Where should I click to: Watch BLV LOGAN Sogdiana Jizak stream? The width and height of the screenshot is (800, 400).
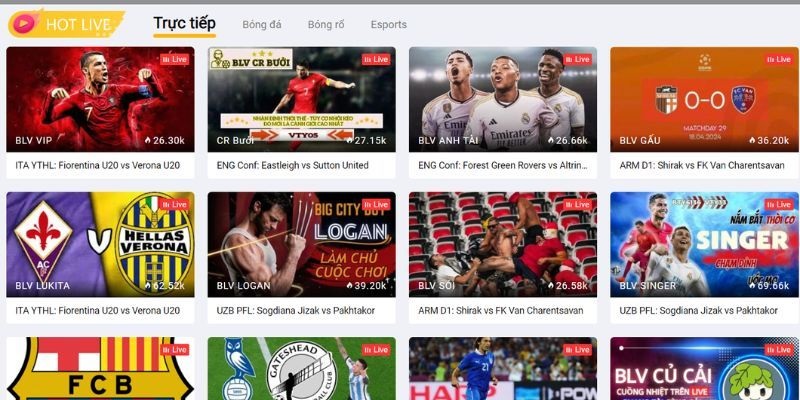tap(301, 245)
